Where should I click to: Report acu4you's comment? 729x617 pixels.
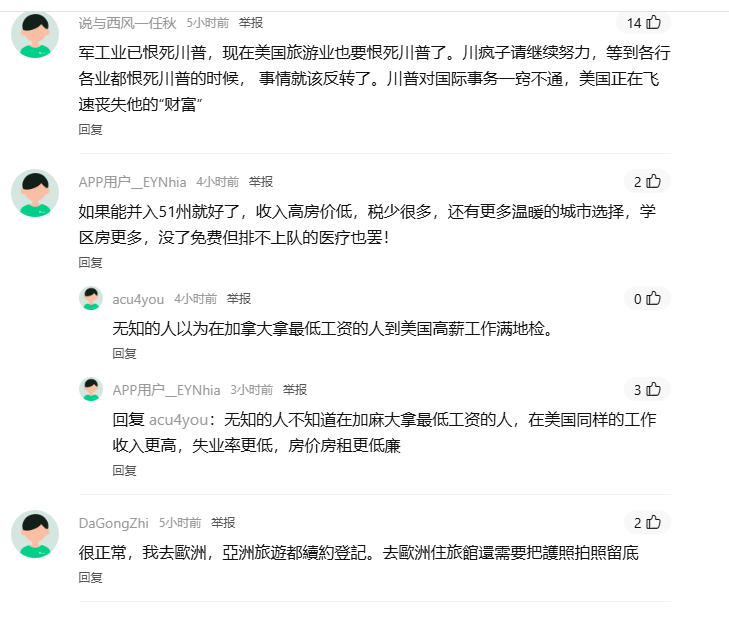tap(239, 298)
